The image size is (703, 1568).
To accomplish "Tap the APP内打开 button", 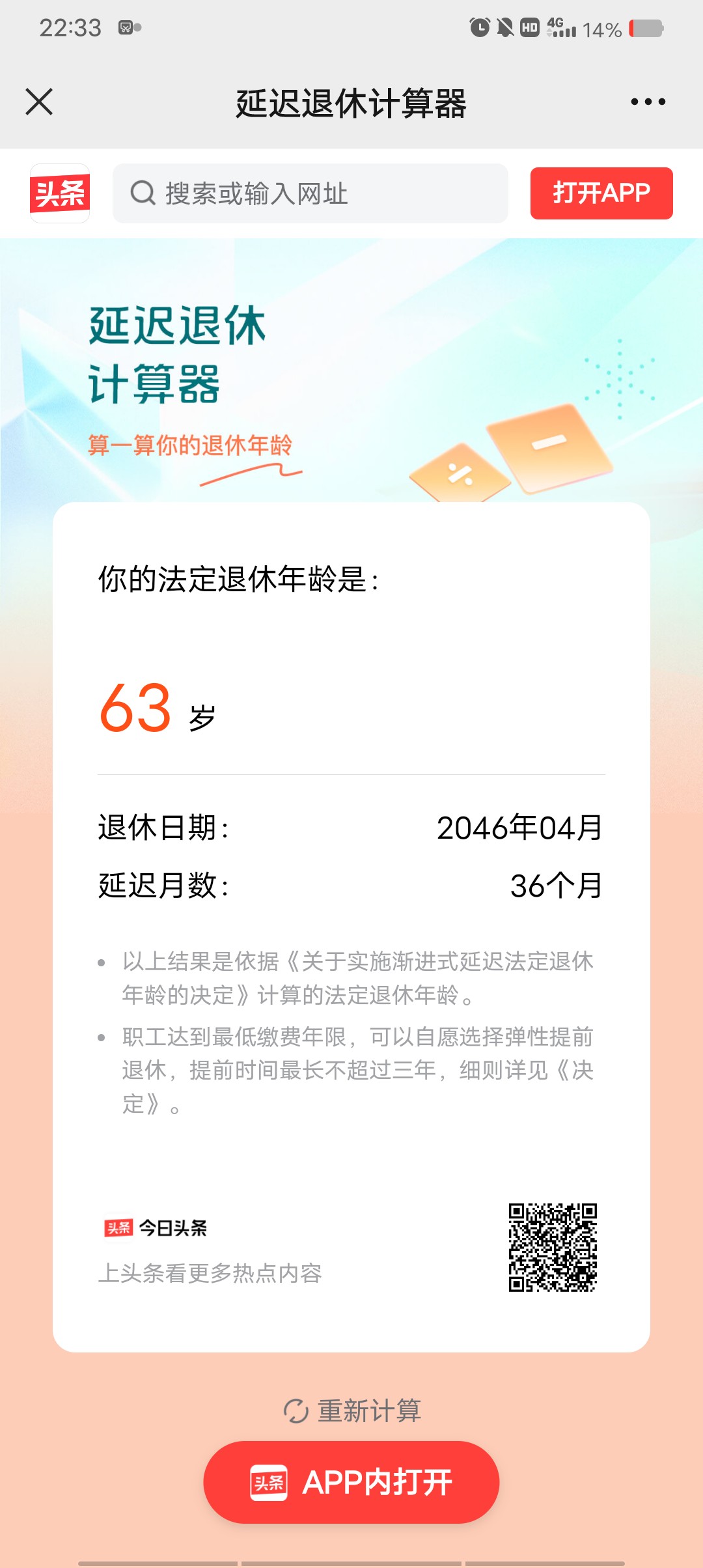I will pos(351,1482).
